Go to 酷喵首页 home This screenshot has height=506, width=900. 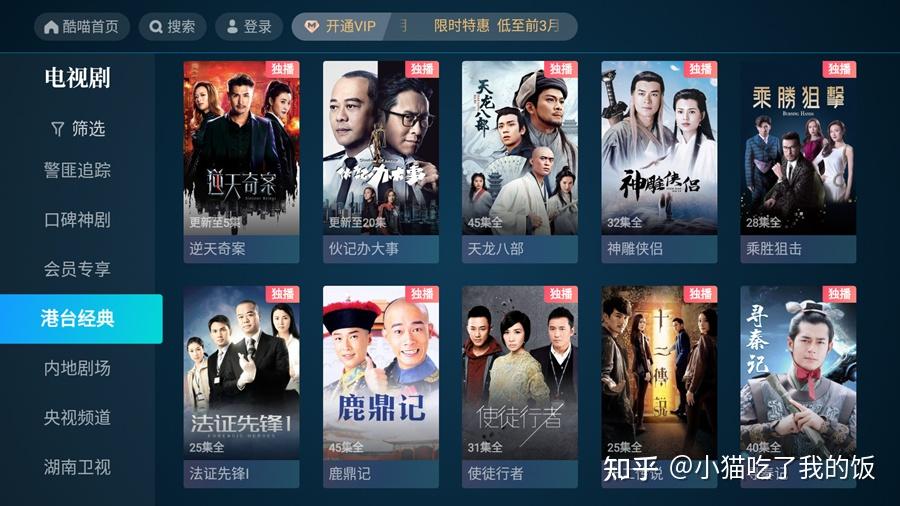pos(82,27)
